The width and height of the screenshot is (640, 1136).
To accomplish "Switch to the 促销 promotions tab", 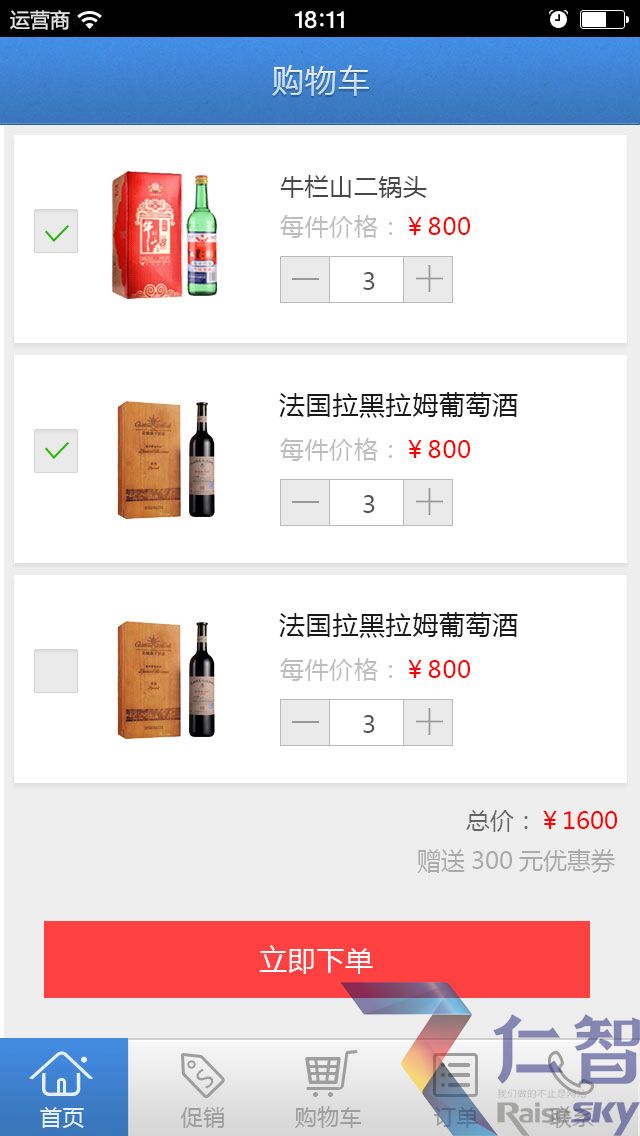I will [x=202, y=1087].
